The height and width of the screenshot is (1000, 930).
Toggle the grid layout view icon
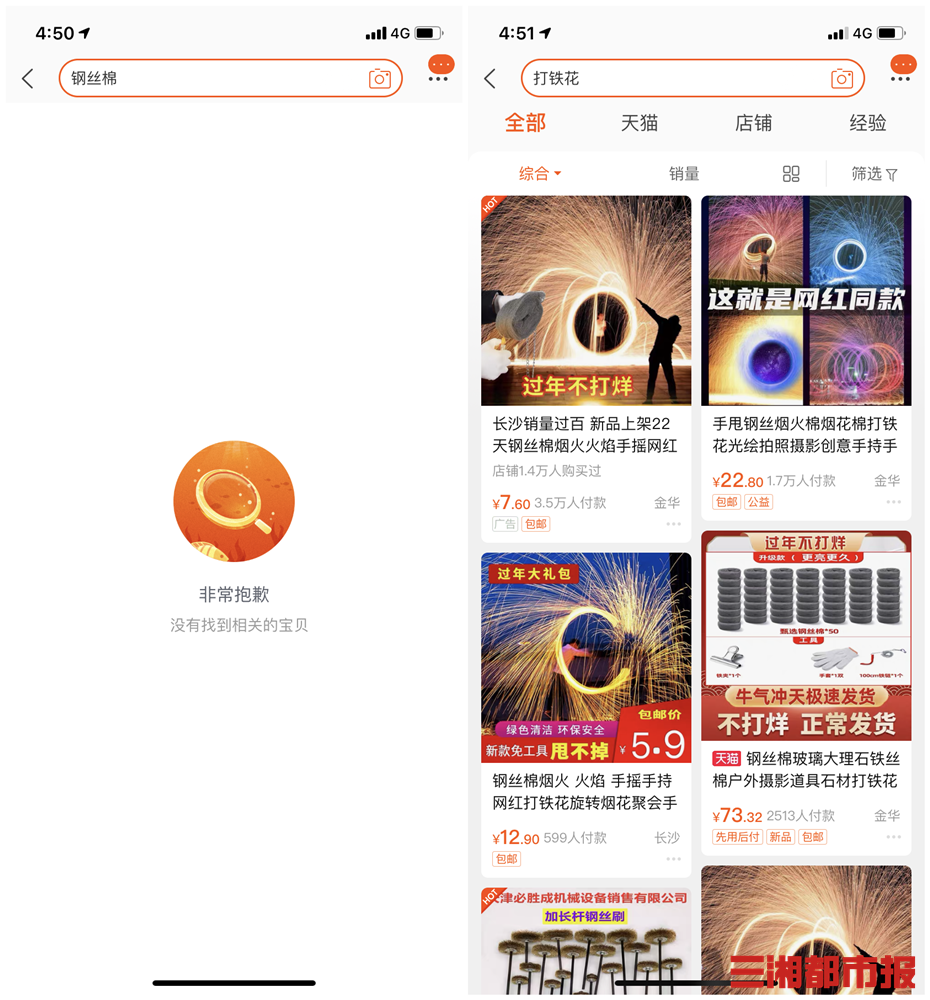click(791, 174)
